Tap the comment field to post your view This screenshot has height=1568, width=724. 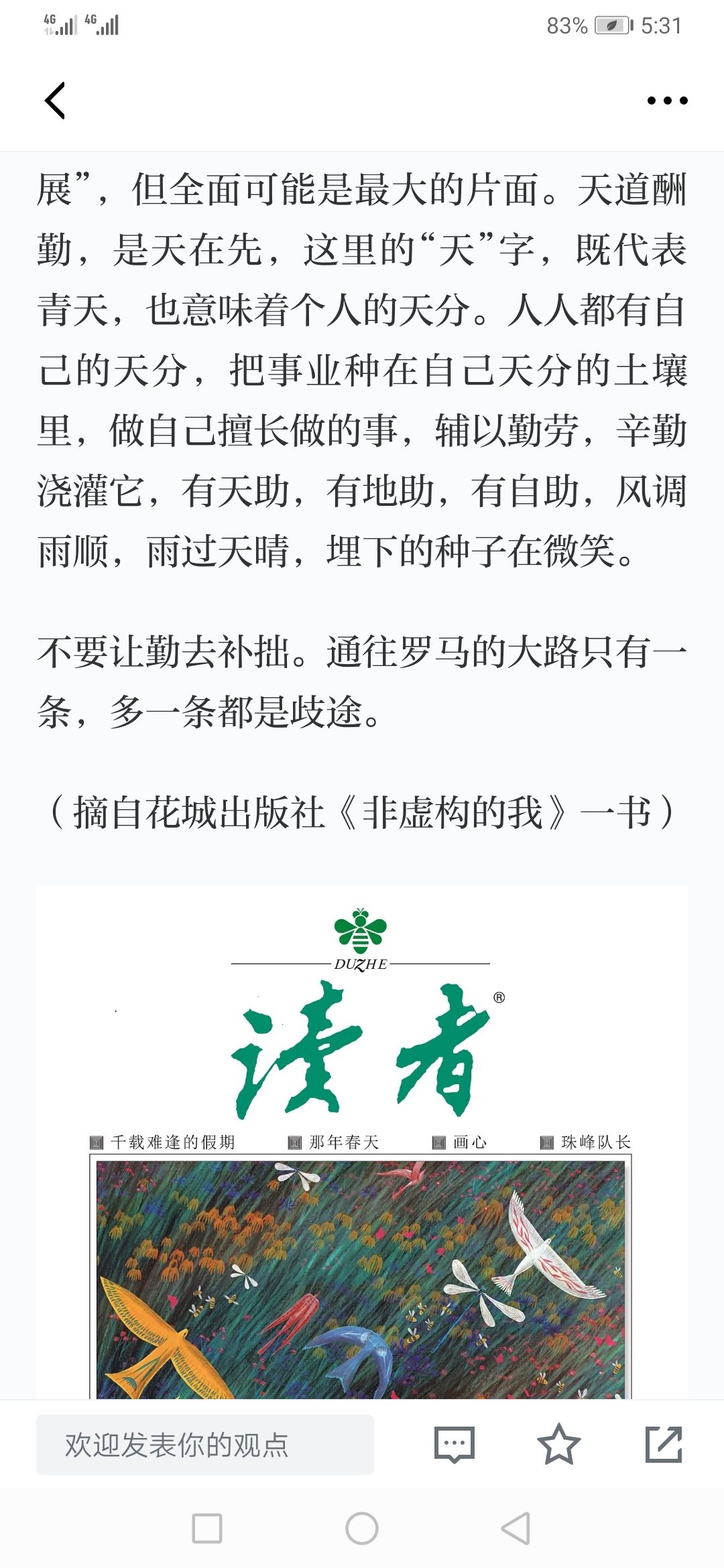[x=205, y=1444]
